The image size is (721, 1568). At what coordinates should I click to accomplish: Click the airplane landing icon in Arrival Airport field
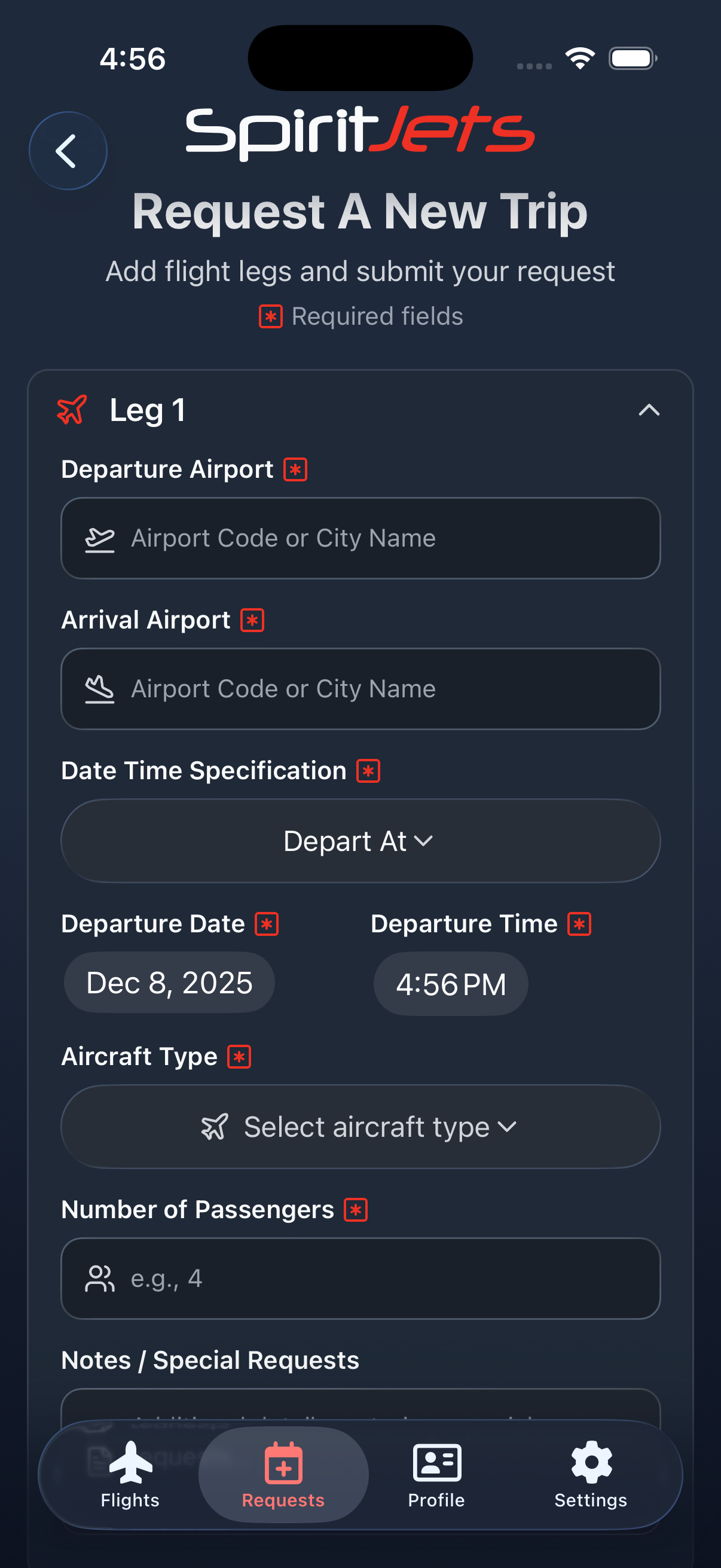click(101, 688)
